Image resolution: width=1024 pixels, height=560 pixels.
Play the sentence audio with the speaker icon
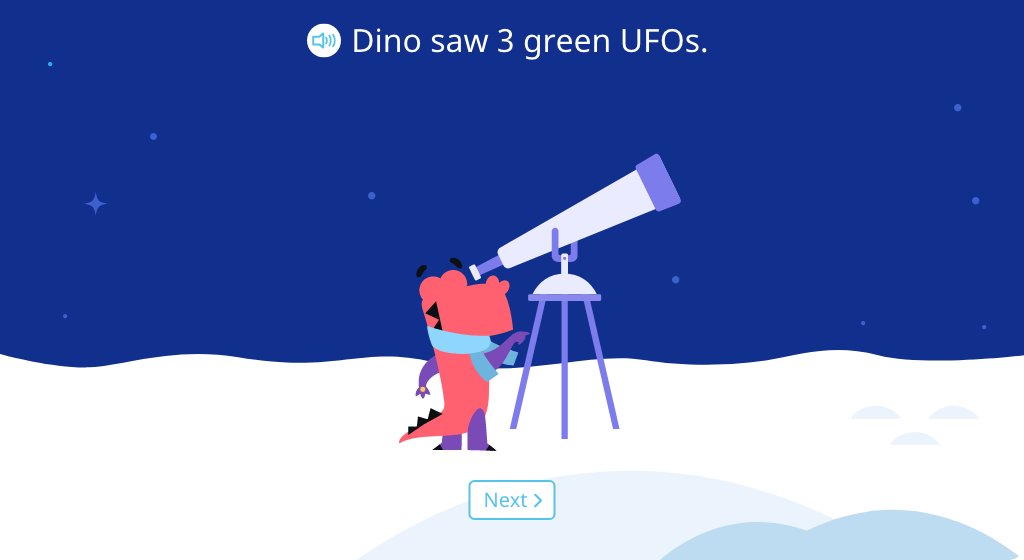[x=324, y=41]
